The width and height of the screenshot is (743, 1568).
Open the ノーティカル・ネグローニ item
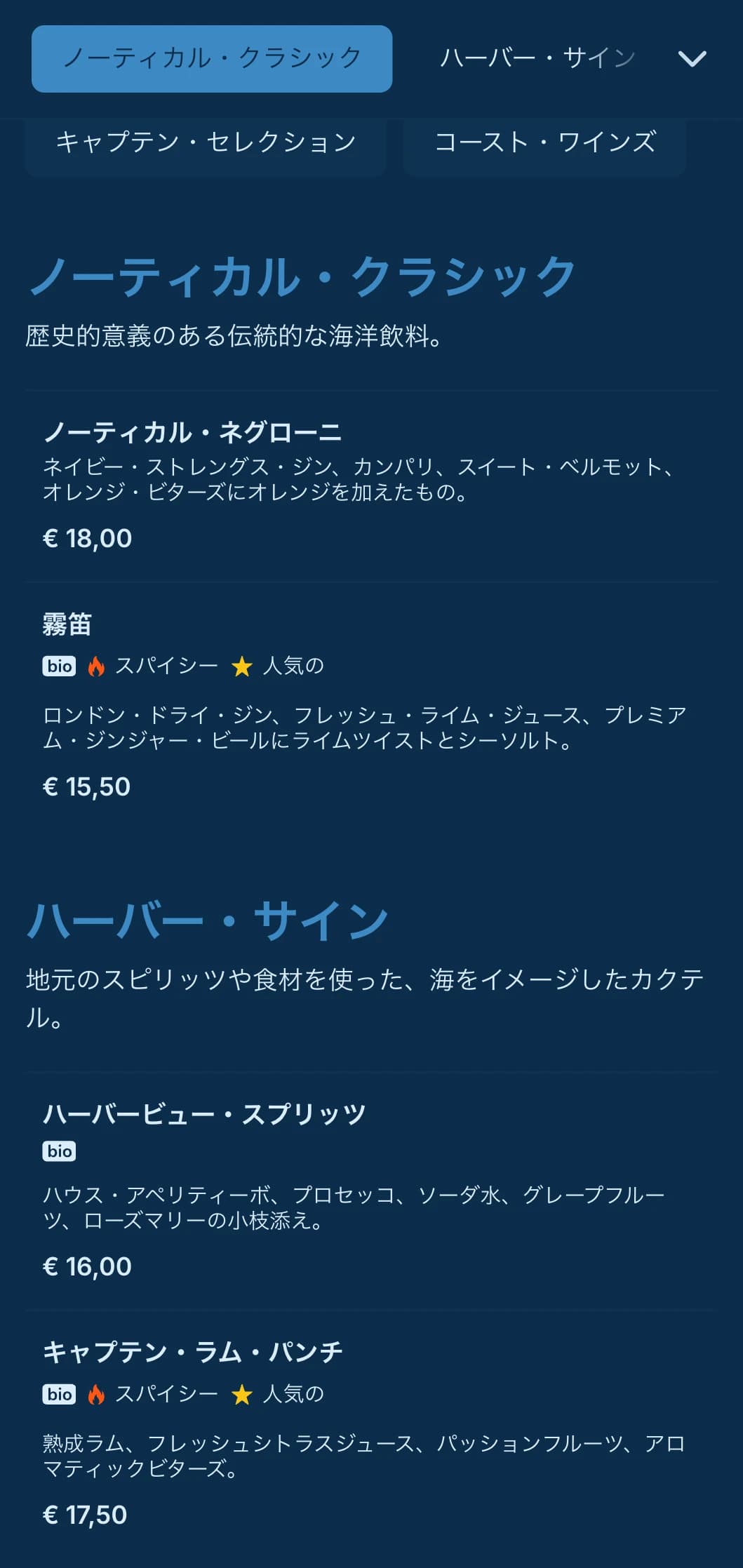pos(192,432)
